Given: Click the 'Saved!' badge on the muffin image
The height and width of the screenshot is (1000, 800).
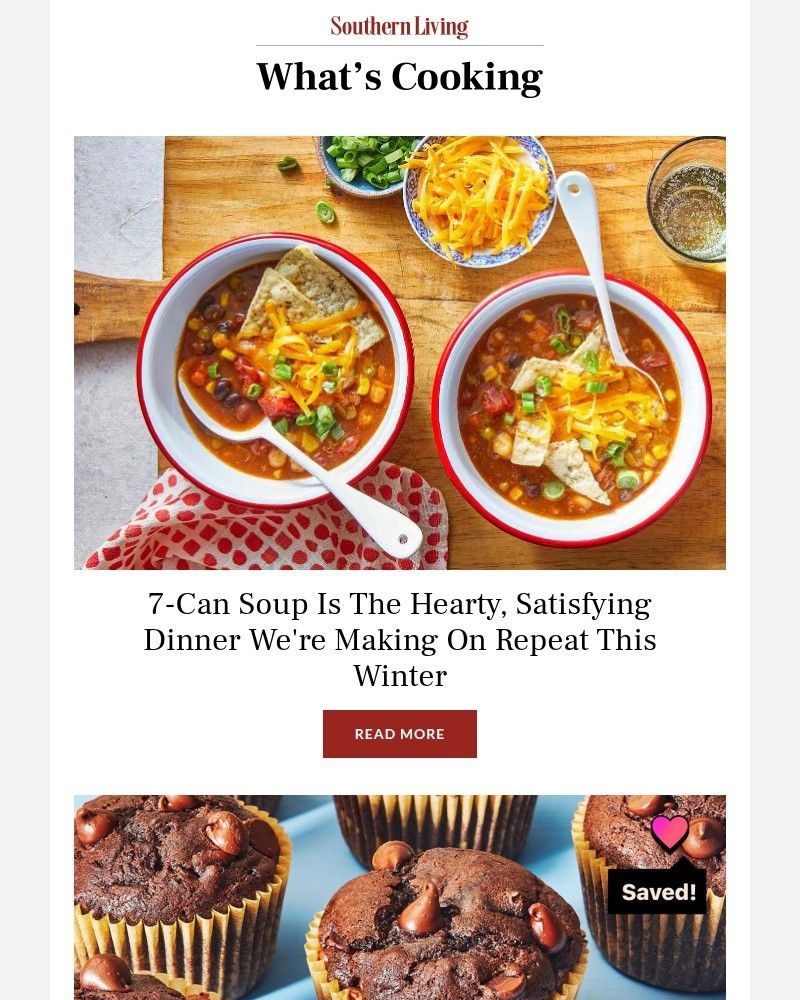Looking at the screenshot, I should (657, 893).
